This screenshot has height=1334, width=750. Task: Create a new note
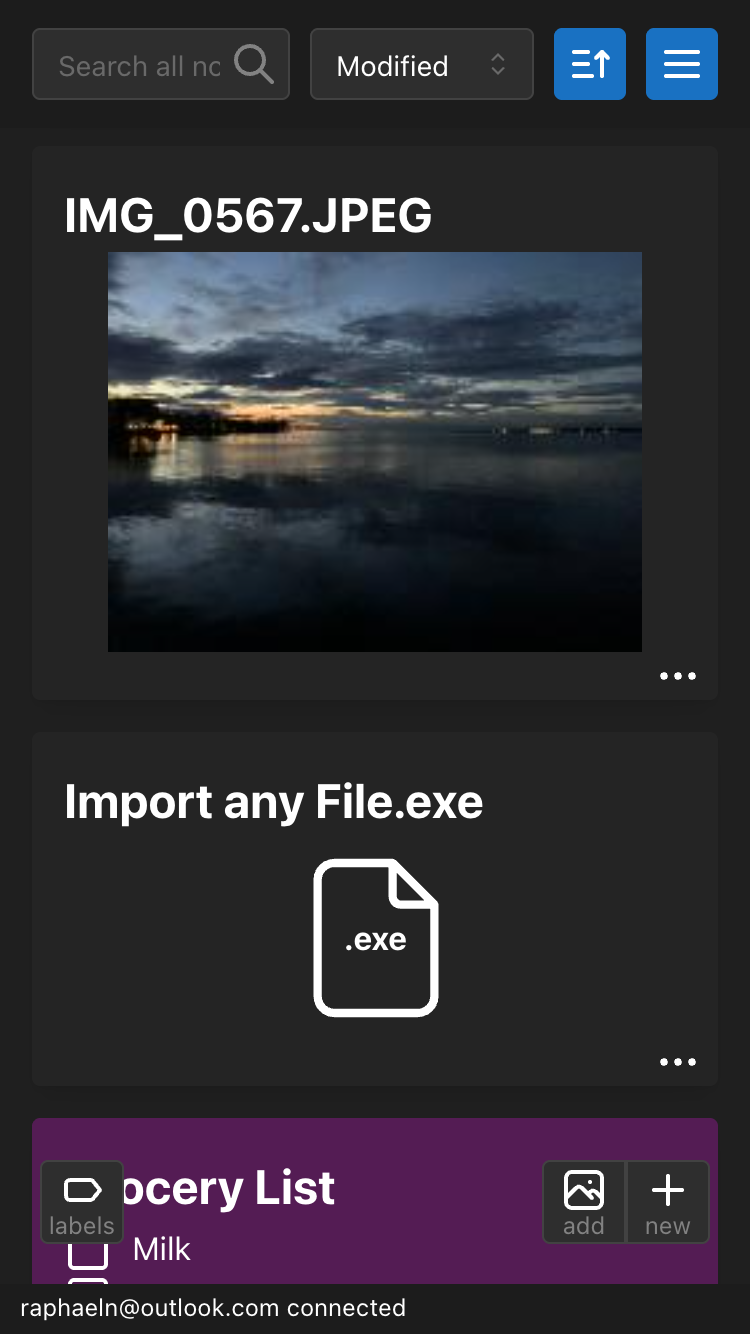(668, 1202)
